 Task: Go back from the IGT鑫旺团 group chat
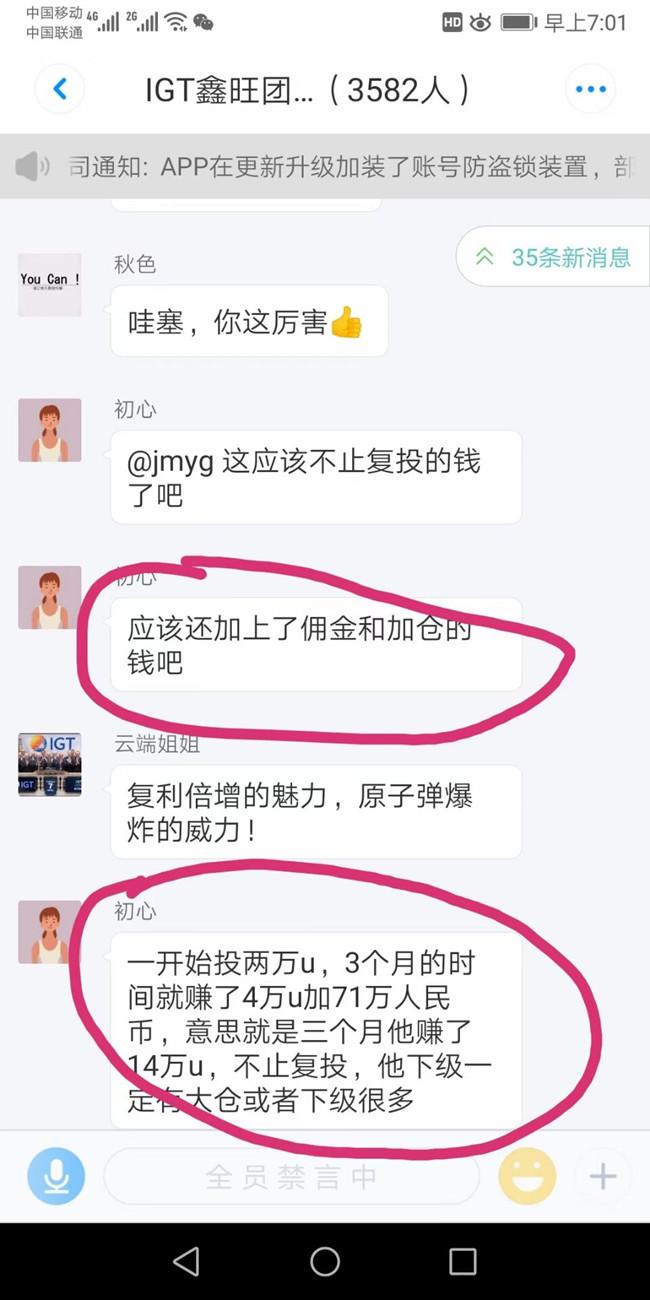coord(60,90)
